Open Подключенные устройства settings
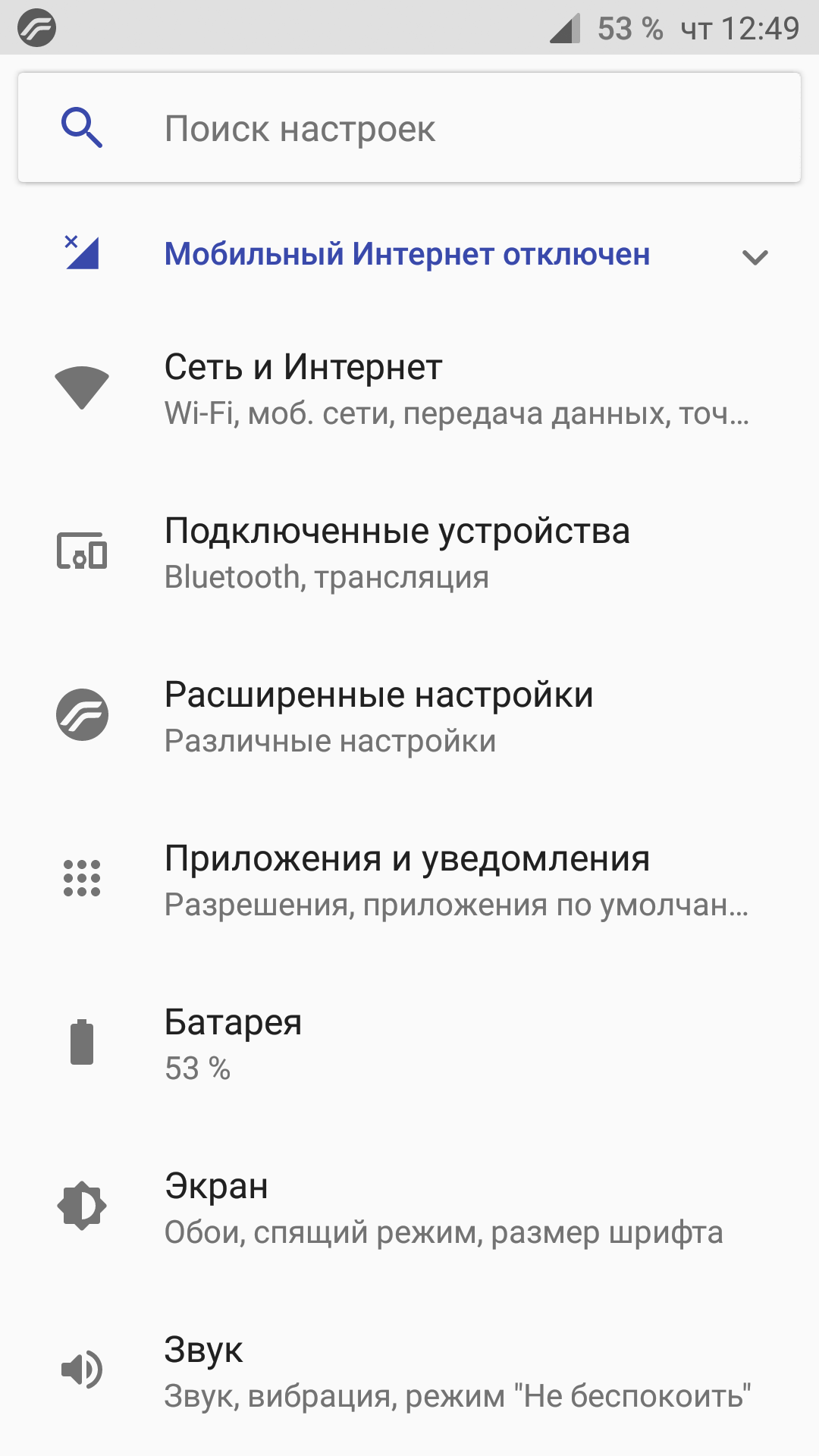The image size is (819, 1456). 409,552
